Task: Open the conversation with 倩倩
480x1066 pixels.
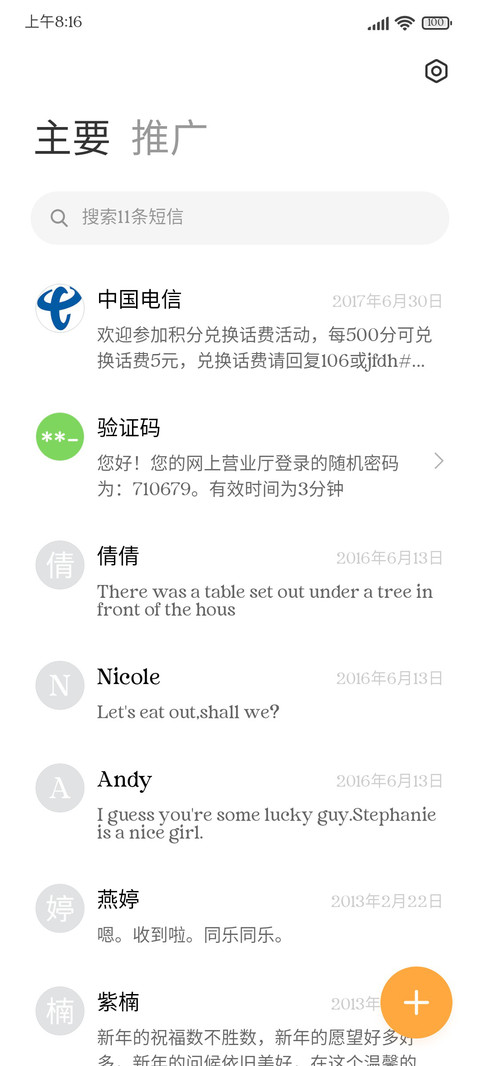Action: click(240, 582)
